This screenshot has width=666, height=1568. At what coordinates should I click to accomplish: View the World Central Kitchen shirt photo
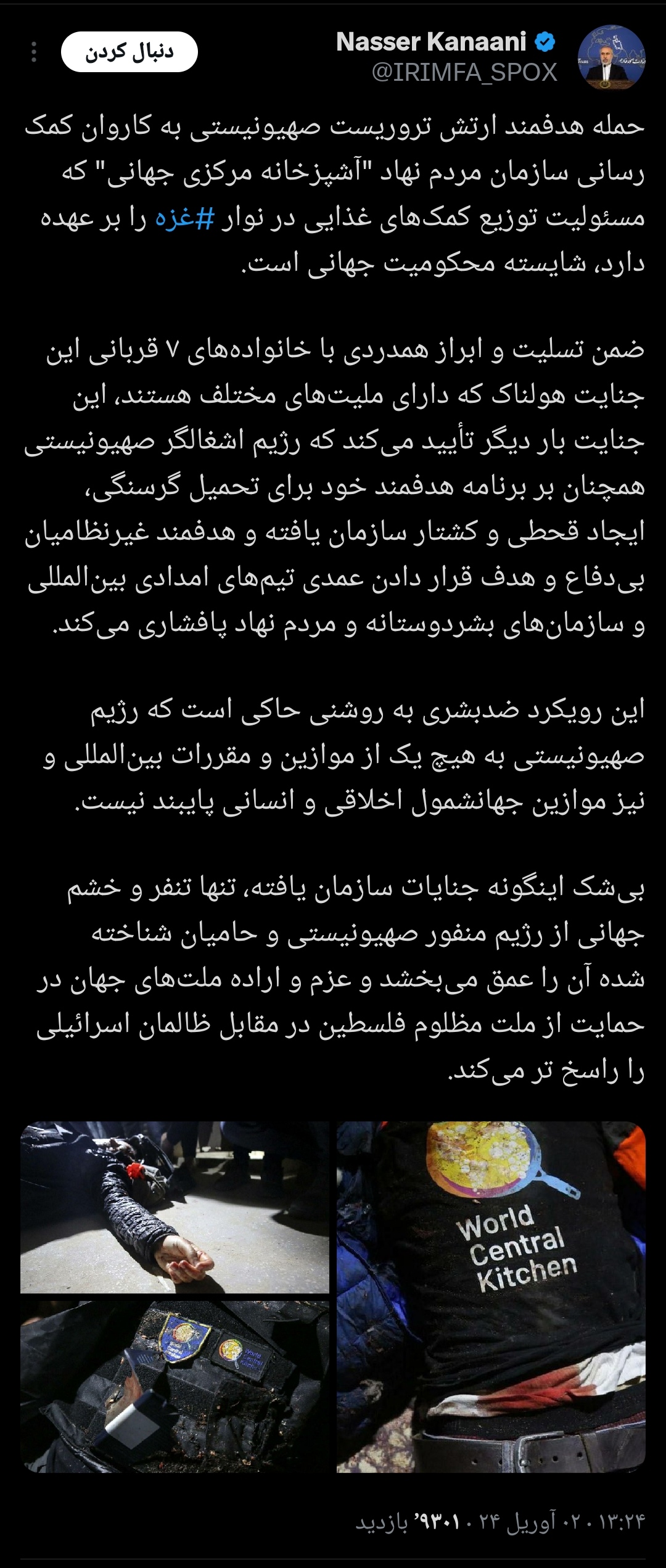[x=491, y=1297]
